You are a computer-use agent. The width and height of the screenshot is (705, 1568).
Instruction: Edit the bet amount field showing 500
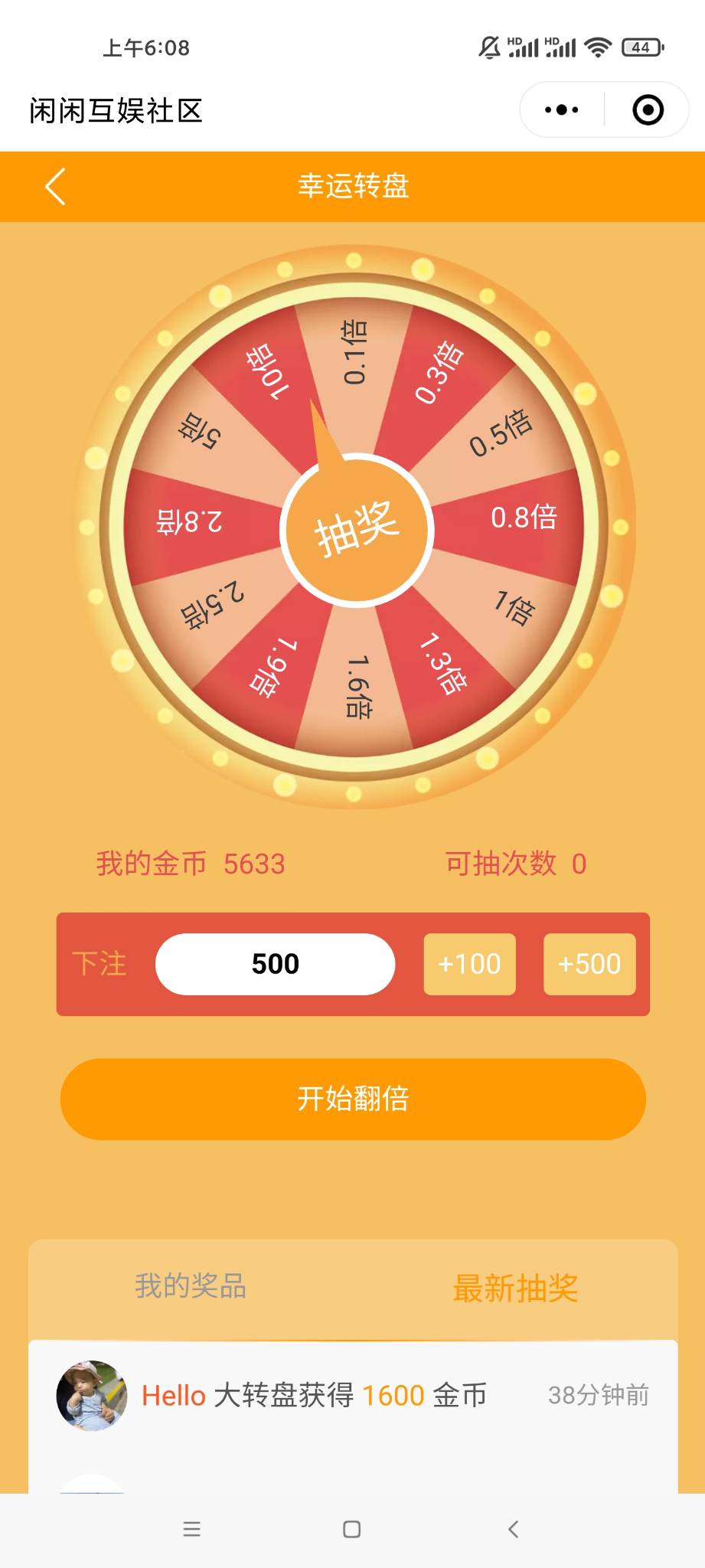point(276,964)
